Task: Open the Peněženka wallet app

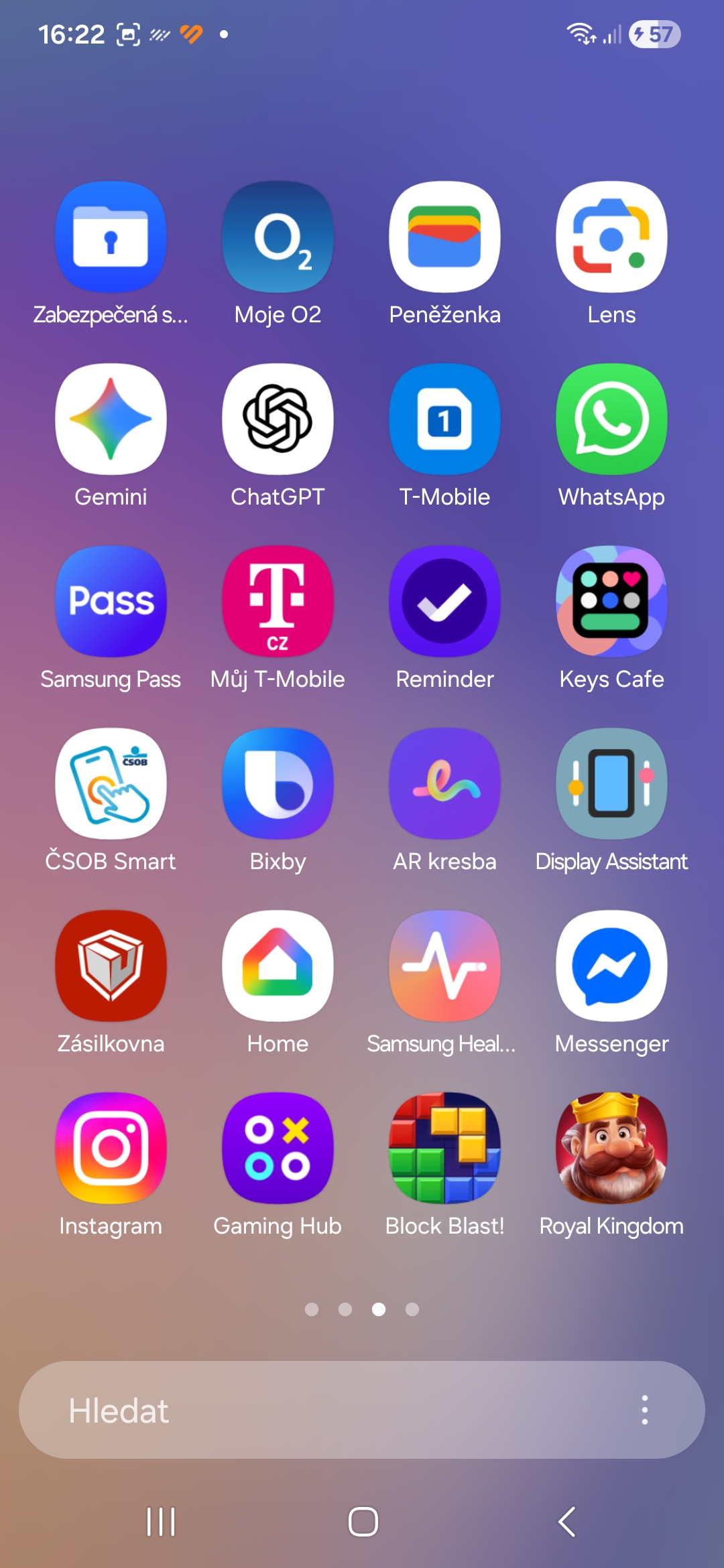Action: 444,238
